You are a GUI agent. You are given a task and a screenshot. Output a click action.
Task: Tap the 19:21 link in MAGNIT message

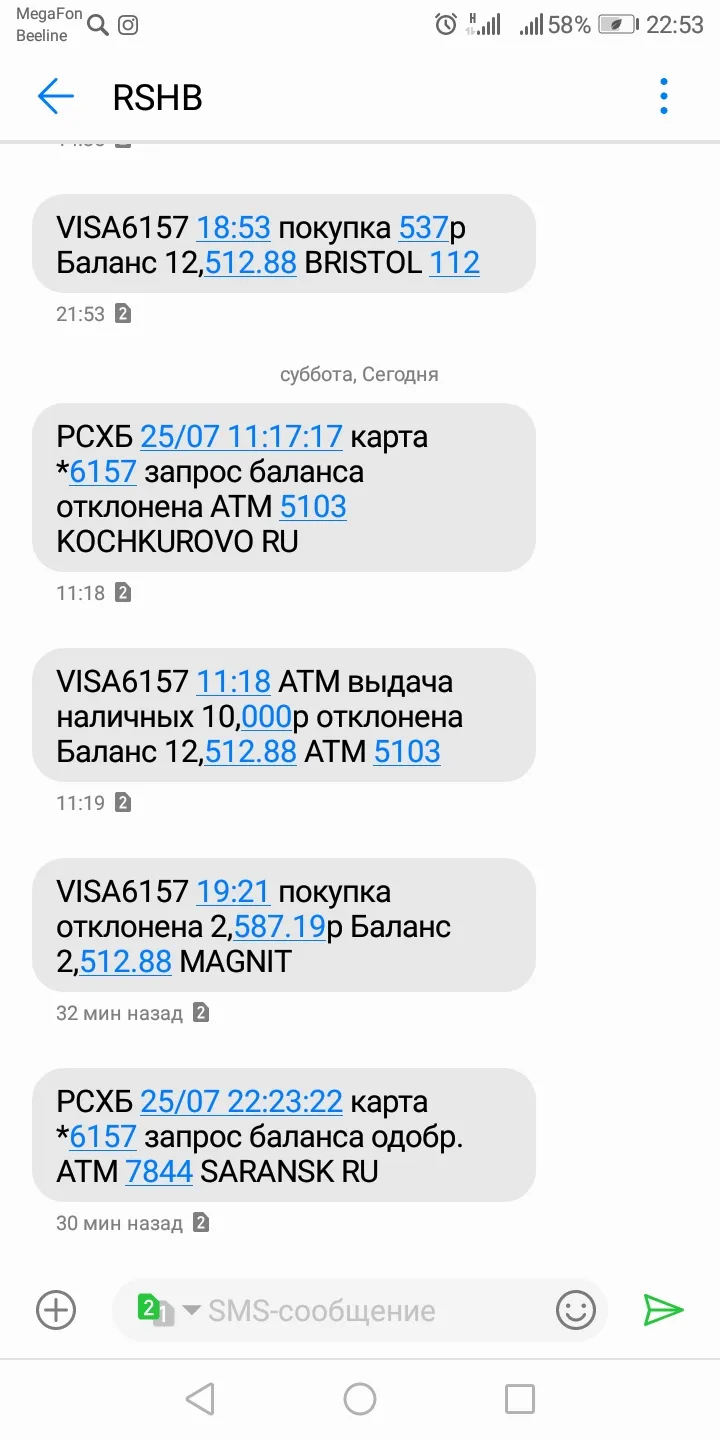click(x=233, y=892)
